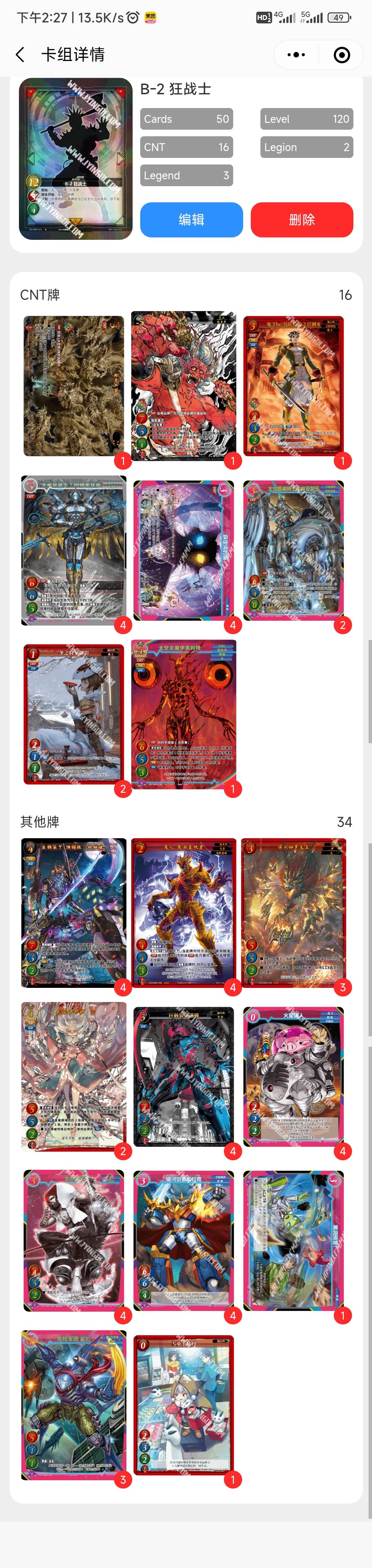Close the mini program with the circle icon
372x1568 pixels.
click(342, 55)
